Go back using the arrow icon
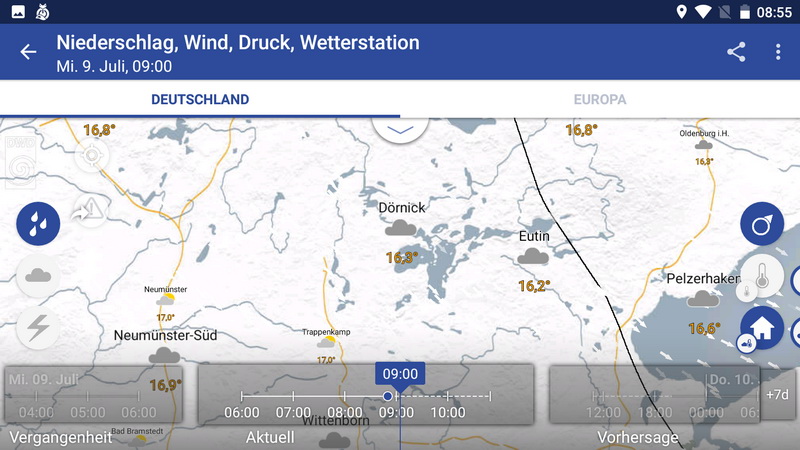The width and height of the screenshot is (800, 450). point(28,52)
